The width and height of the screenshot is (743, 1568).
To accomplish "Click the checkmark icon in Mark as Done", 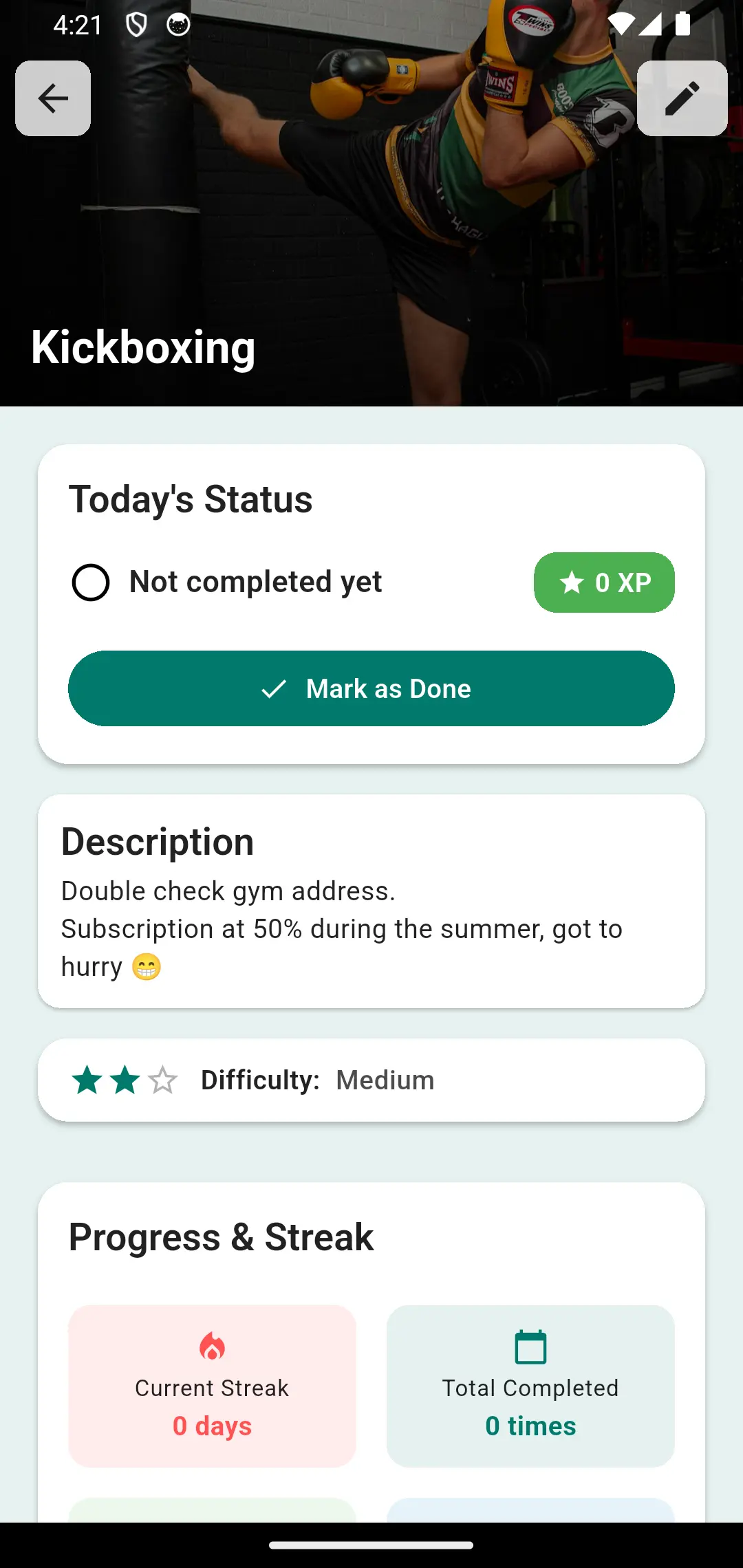I will [274, 688].
